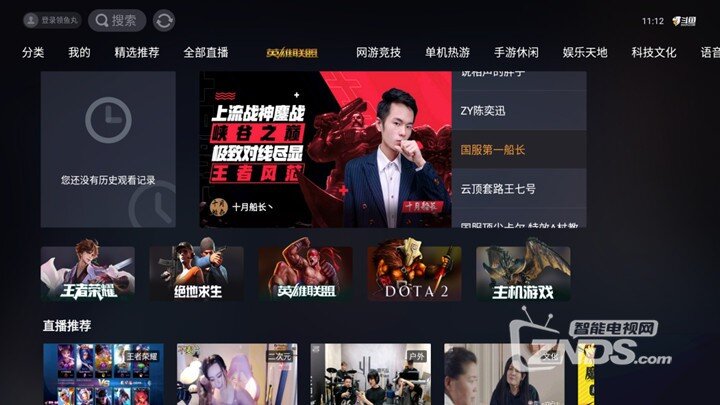This screenshot has width=720, height=405.
Task: Open the 主机游戏 game category
Action: pyautogui.click(x=523, y=274)
